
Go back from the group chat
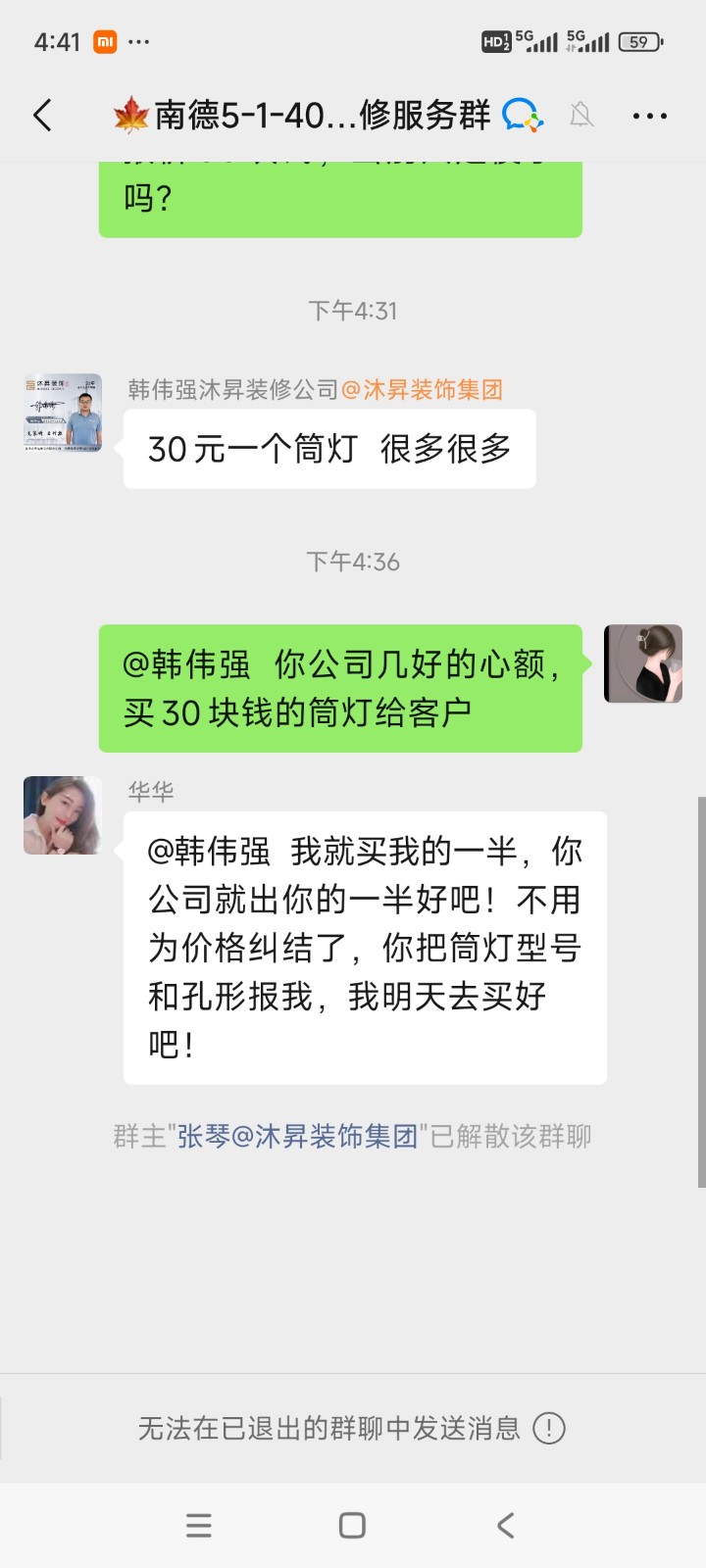pos(42,116)
